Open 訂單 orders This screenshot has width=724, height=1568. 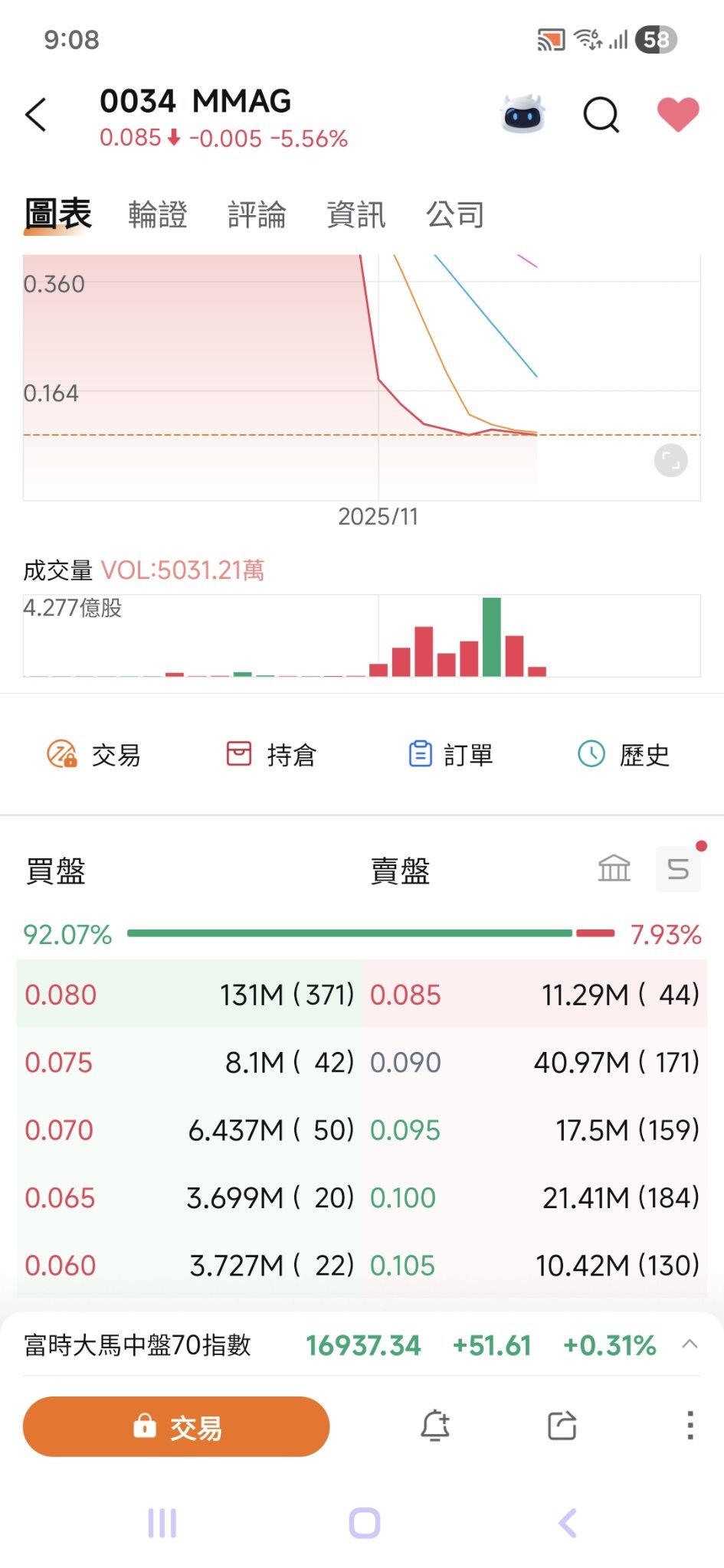[450, 755]
